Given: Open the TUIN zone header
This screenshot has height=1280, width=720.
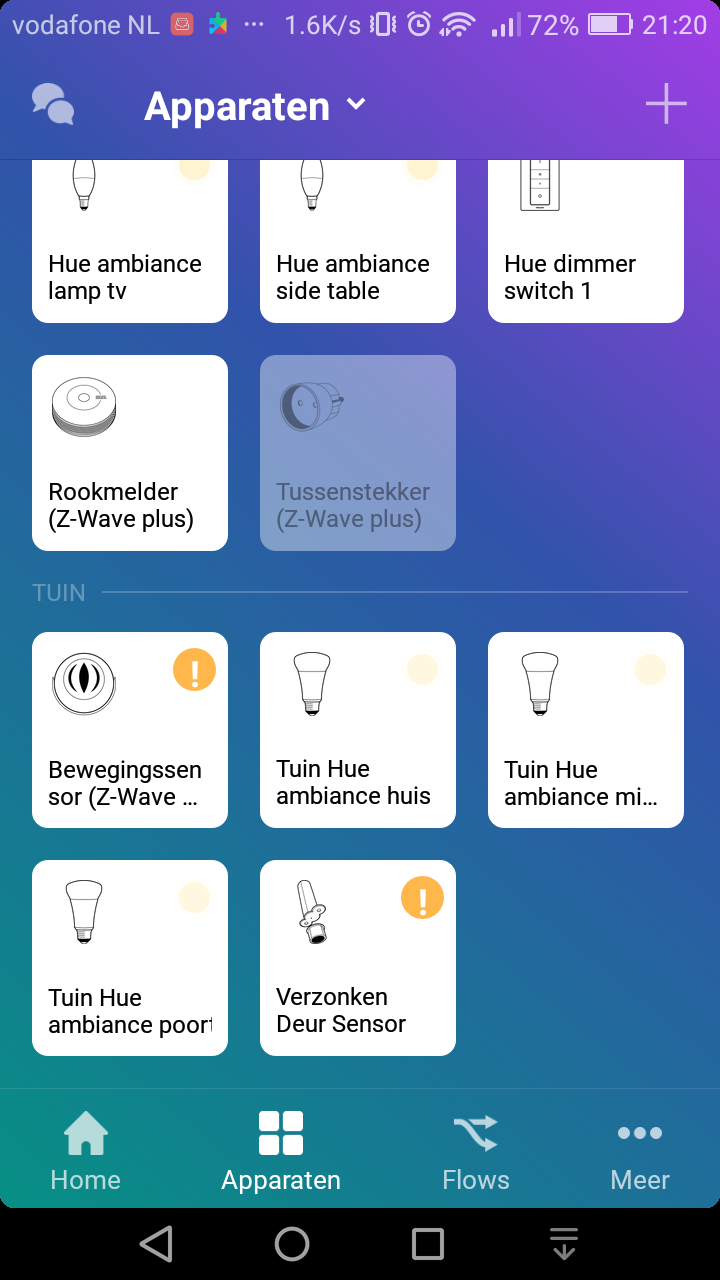Looking at the screenshot, I should [x=59, y=593].
